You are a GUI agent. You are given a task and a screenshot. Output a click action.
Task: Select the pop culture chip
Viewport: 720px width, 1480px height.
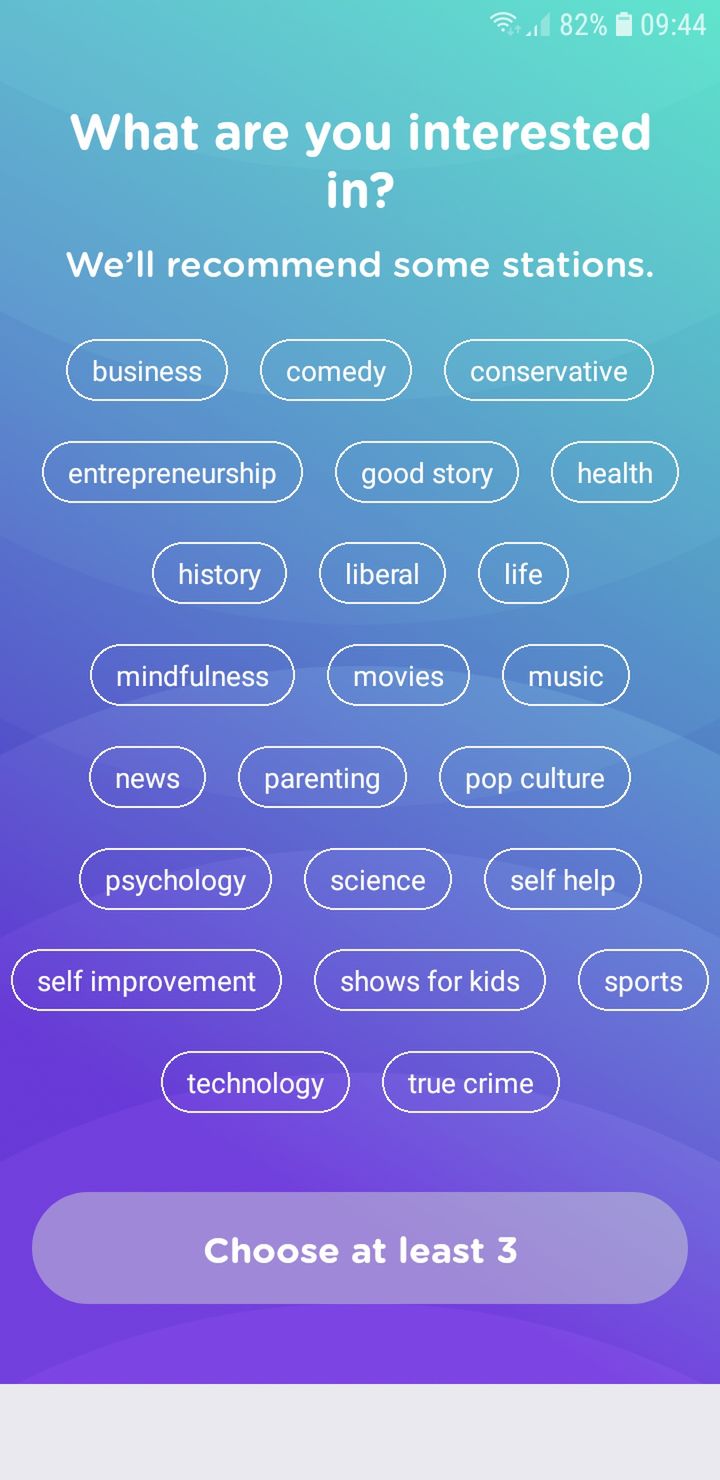pos(535,778)
